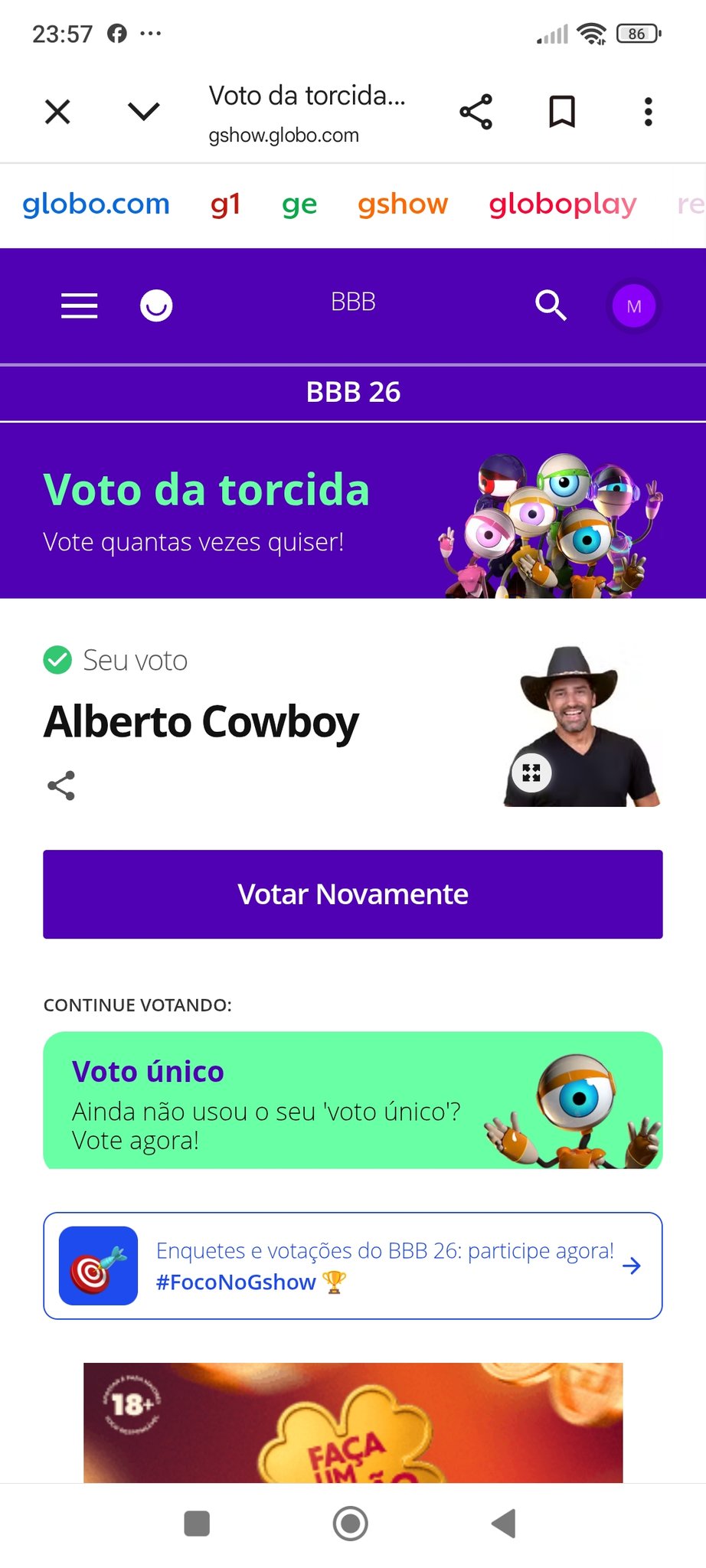
Task: Share this page from the browser toolbar
Action: point(476,112)
